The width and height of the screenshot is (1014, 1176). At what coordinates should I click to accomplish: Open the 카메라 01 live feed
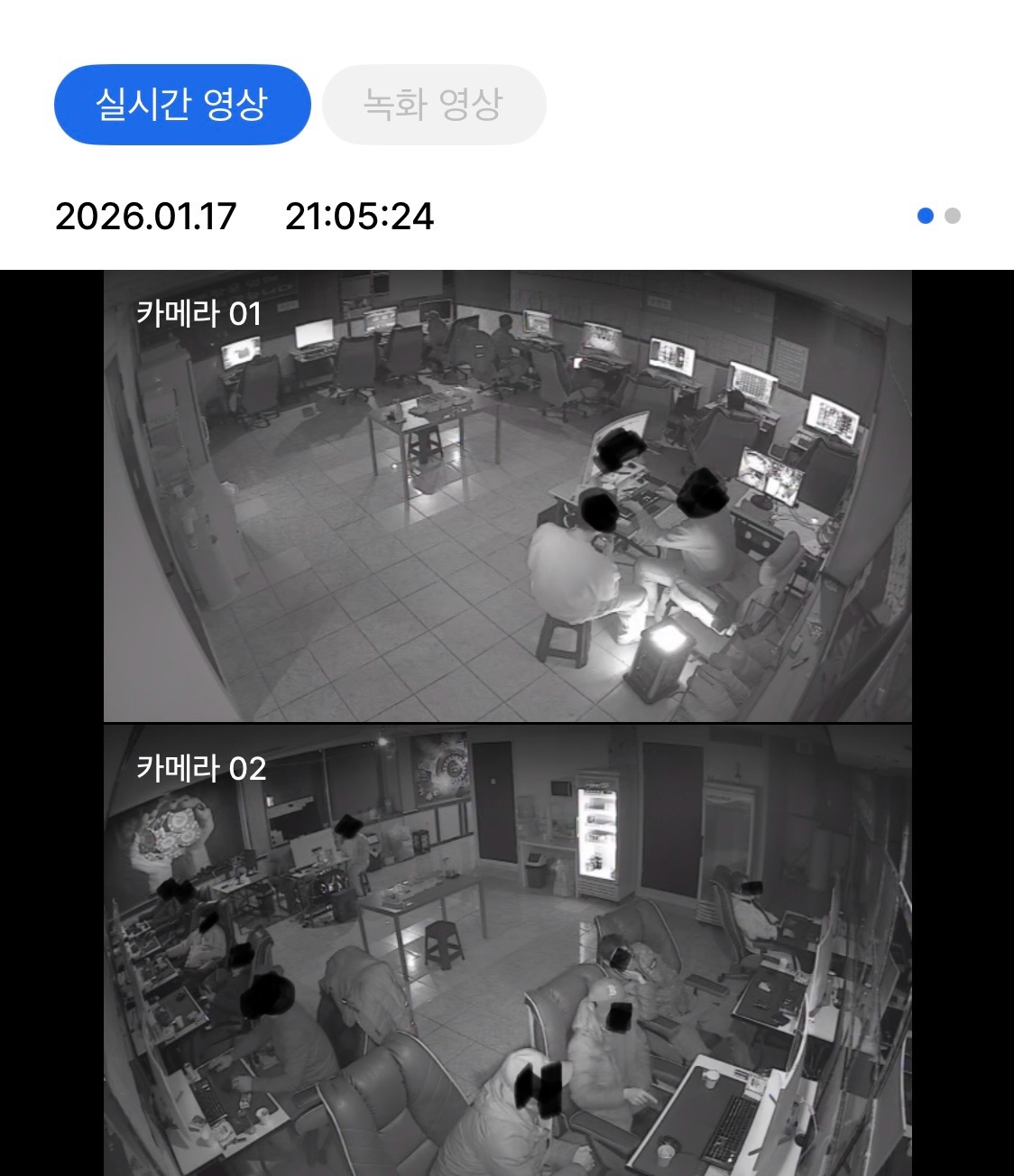tap(507, 495)
